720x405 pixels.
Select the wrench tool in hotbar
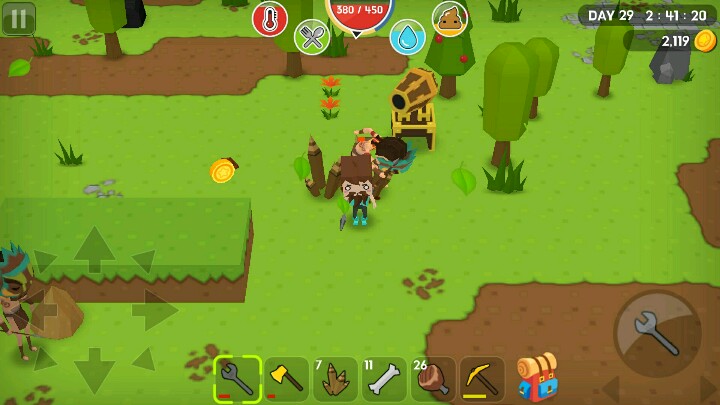[x=237, y=379]
